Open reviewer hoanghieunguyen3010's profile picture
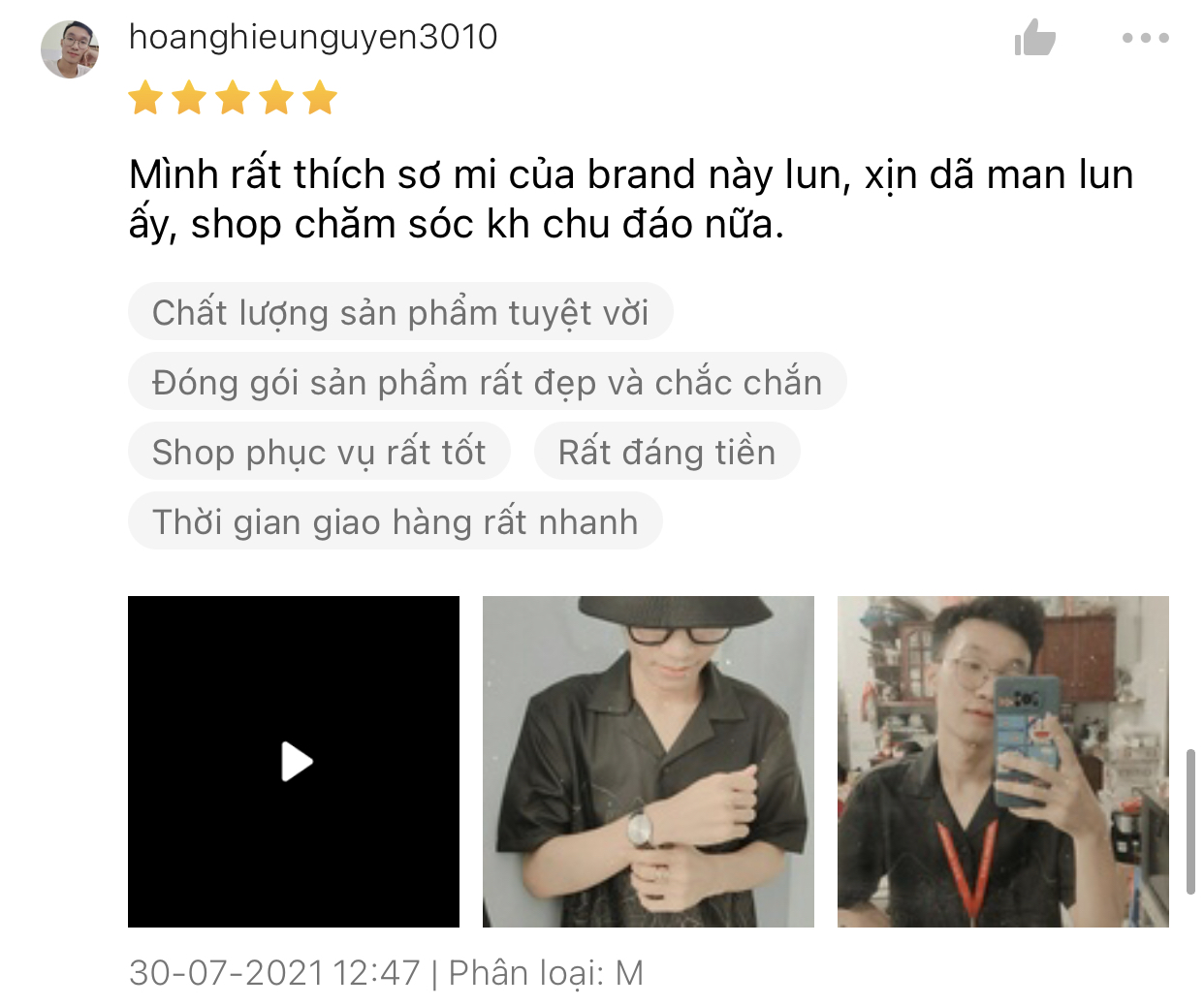1204x1007 pixels. [70, 49]
